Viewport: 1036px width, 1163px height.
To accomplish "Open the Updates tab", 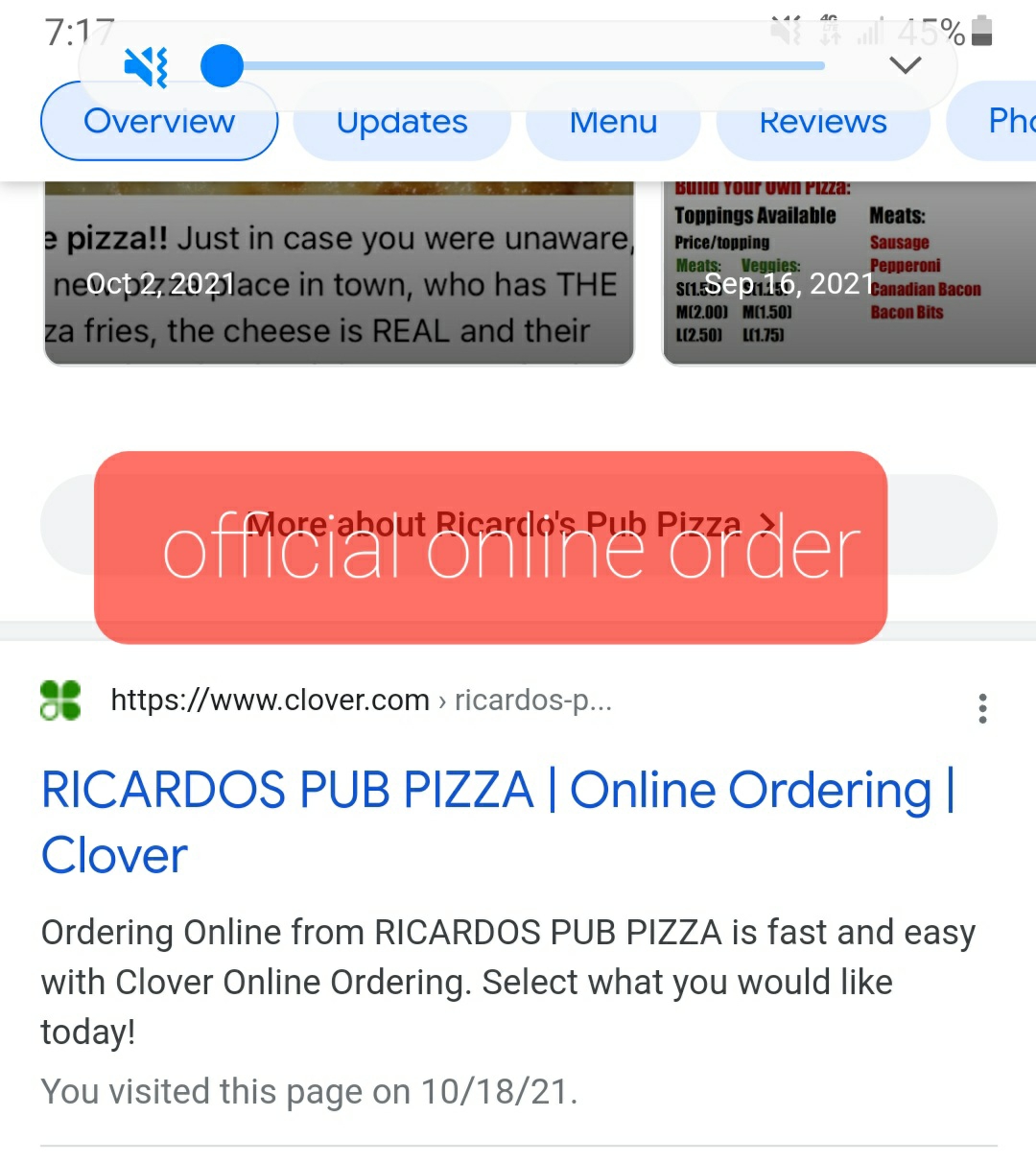I will coord(401,132).
